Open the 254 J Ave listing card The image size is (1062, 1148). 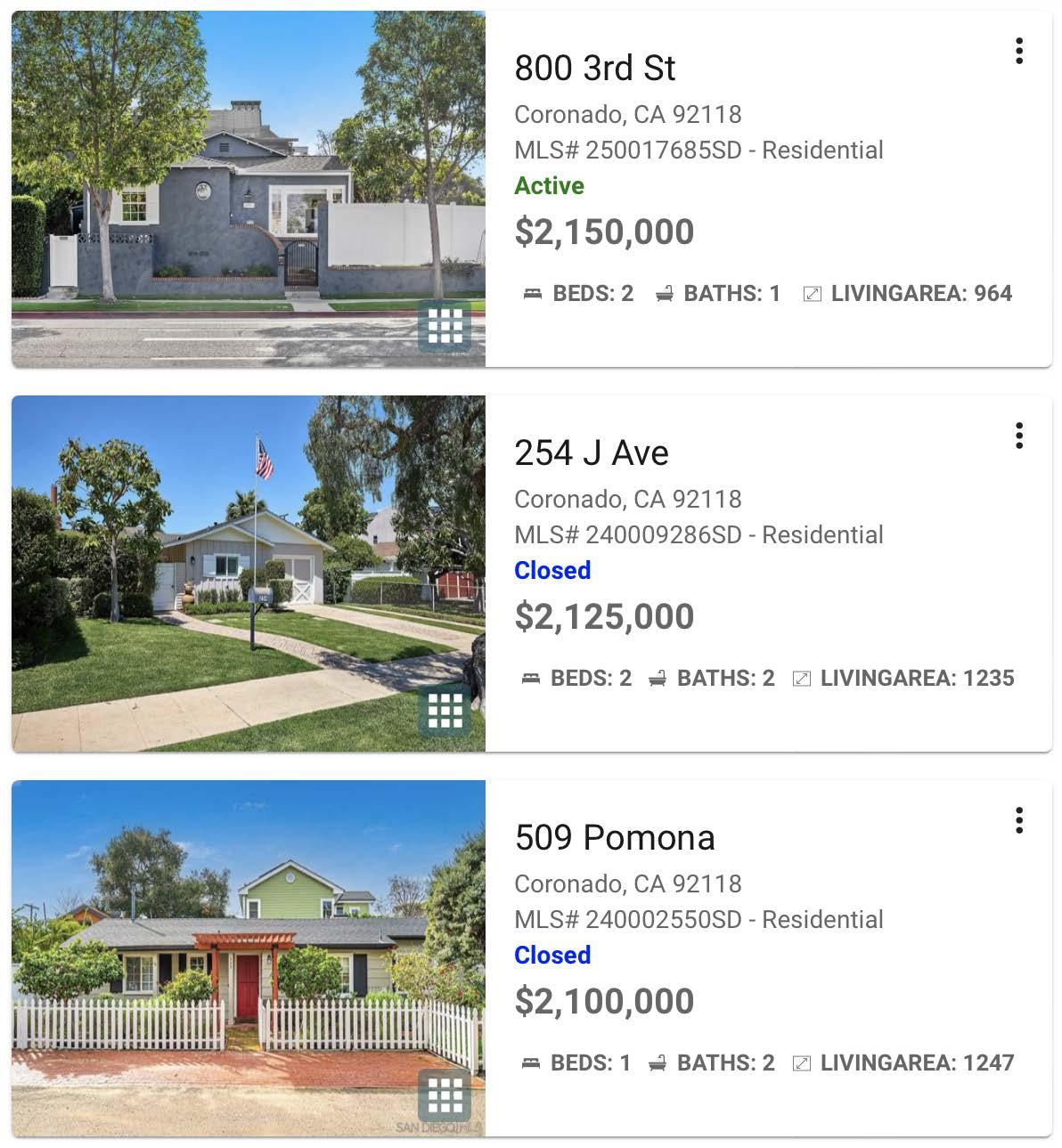(x=592, y=453)
